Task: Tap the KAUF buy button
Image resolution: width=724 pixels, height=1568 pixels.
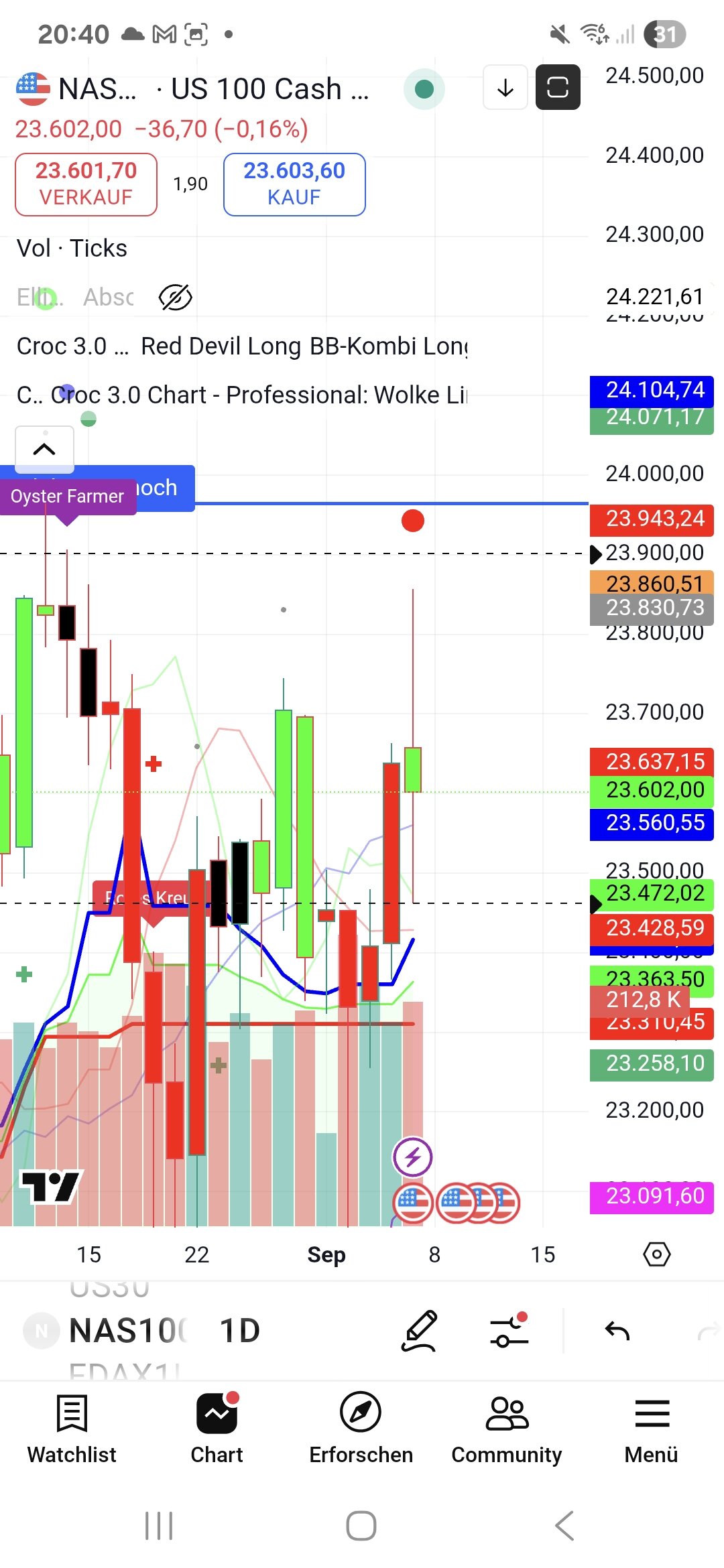Action: [x=294, y=184]
